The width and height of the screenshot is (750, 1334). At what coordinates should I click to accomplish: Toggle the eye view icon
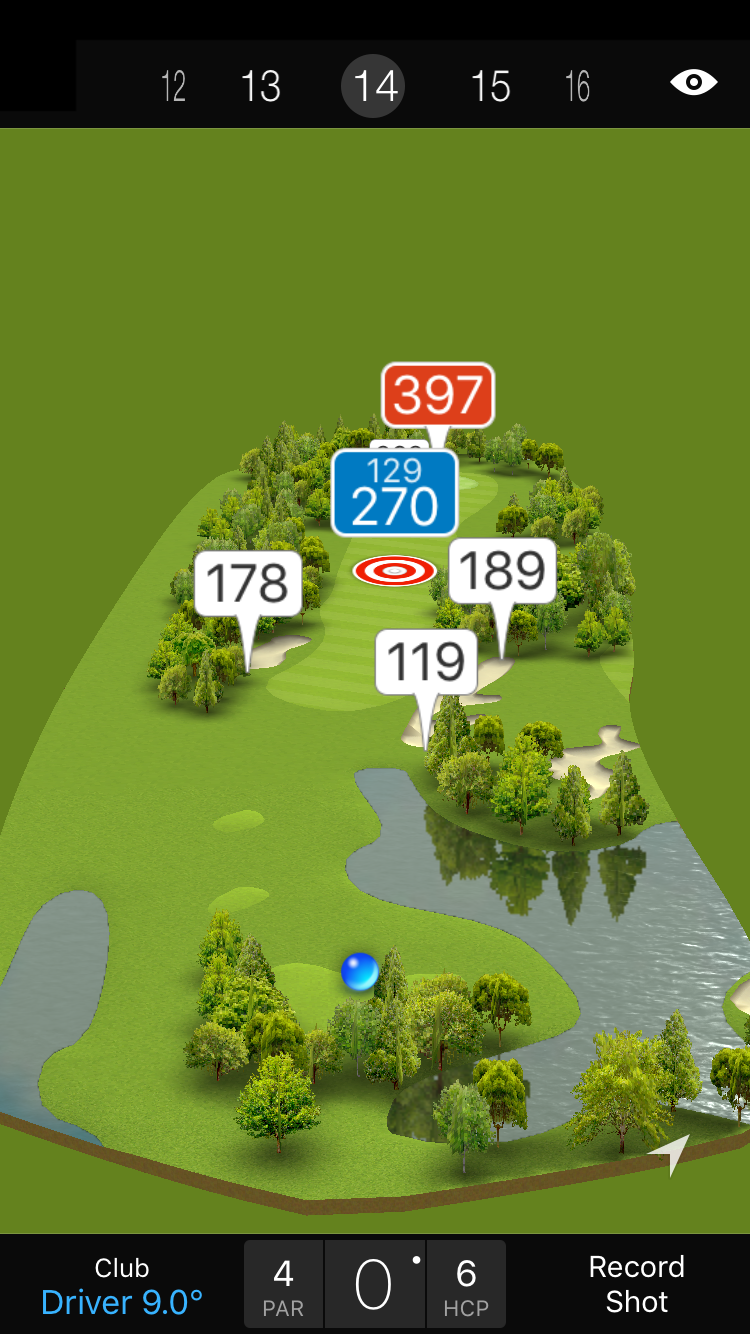click(x=693, y=82)
